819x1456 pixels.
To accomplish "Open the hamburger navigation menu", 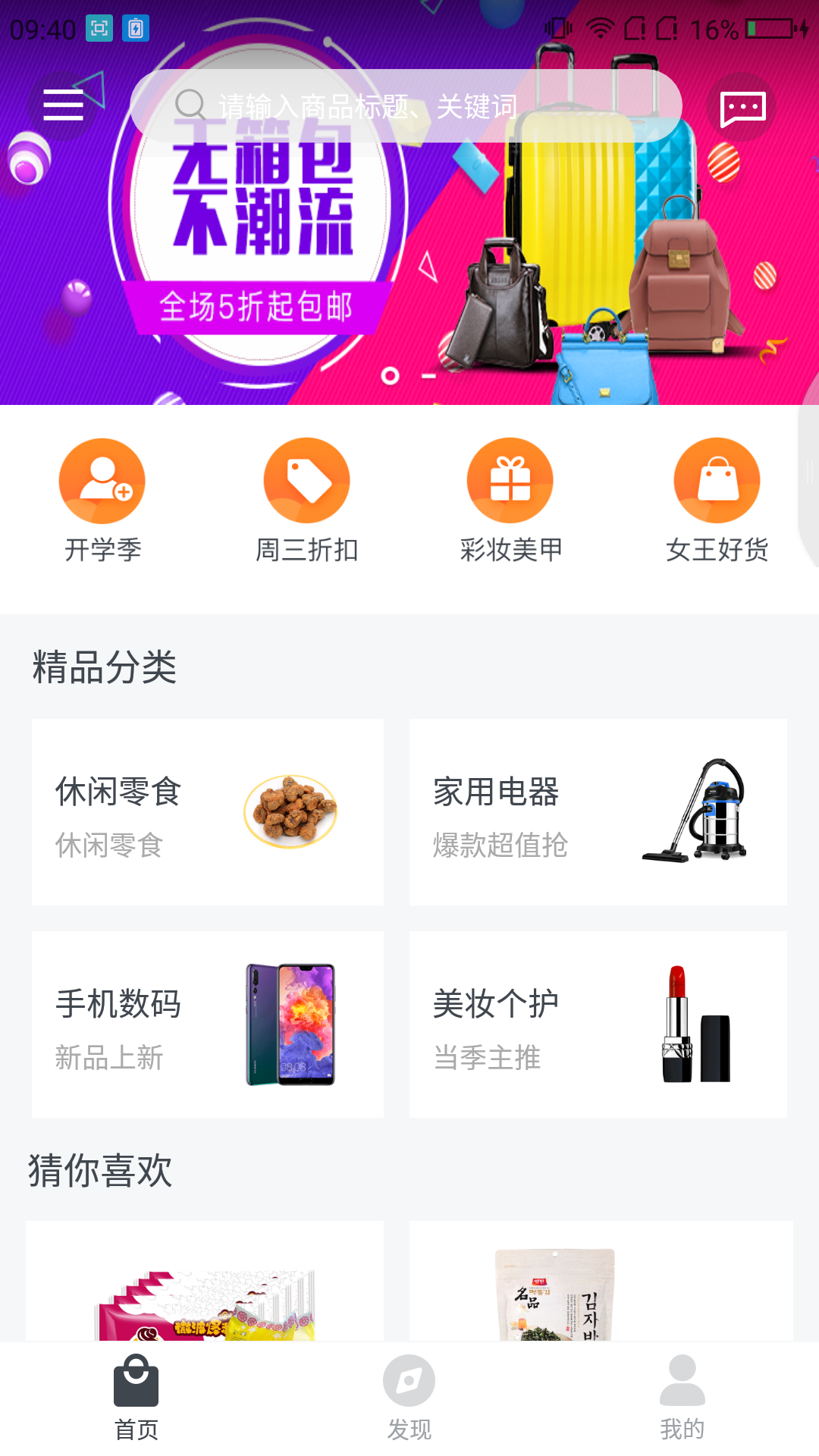I will (63, 106).
